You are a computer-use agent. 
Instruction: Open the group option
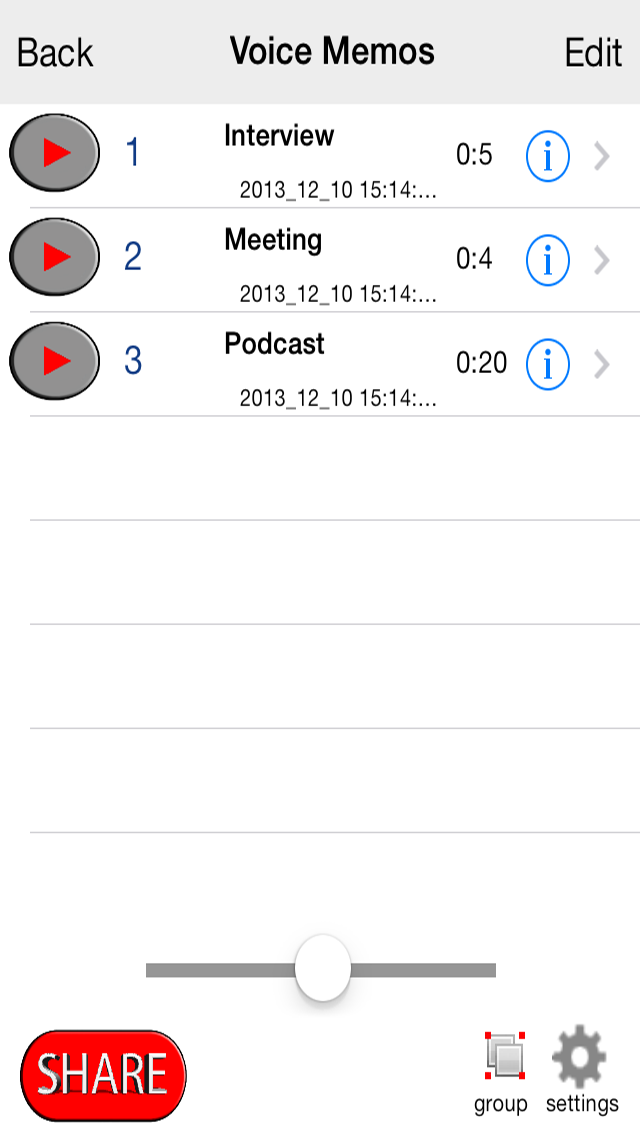[x=501, y=1074]
